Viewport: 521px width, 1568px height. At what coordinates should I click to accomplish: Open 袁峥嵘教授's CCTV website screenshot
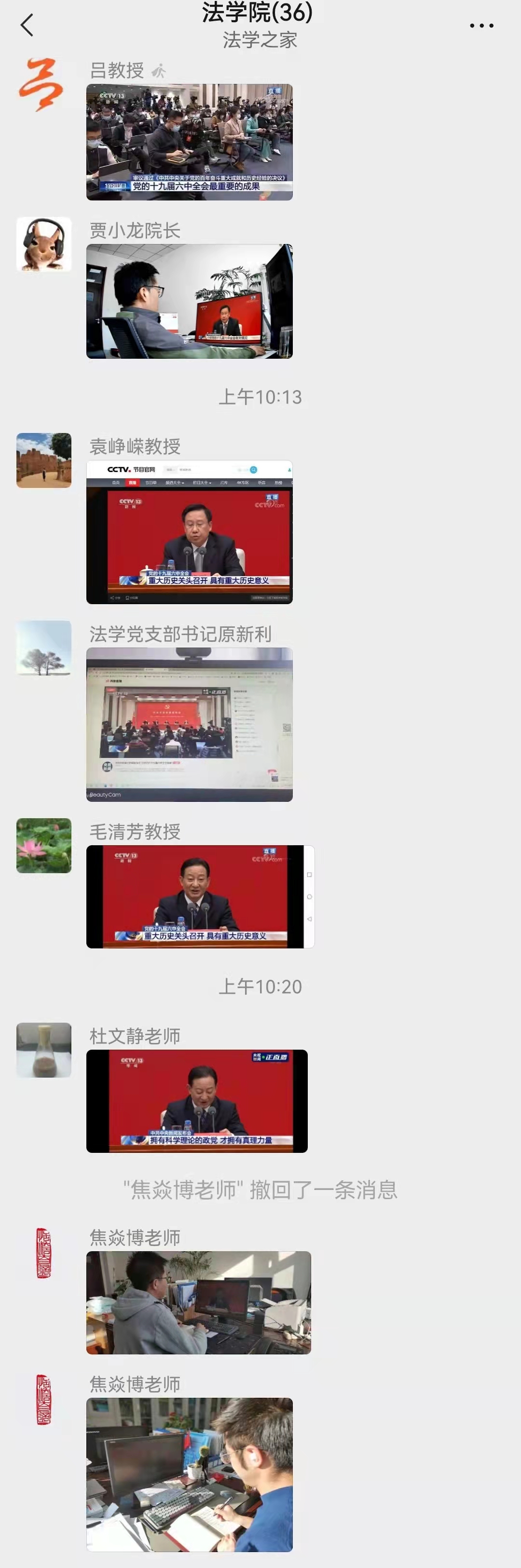(x=190, y=532)
